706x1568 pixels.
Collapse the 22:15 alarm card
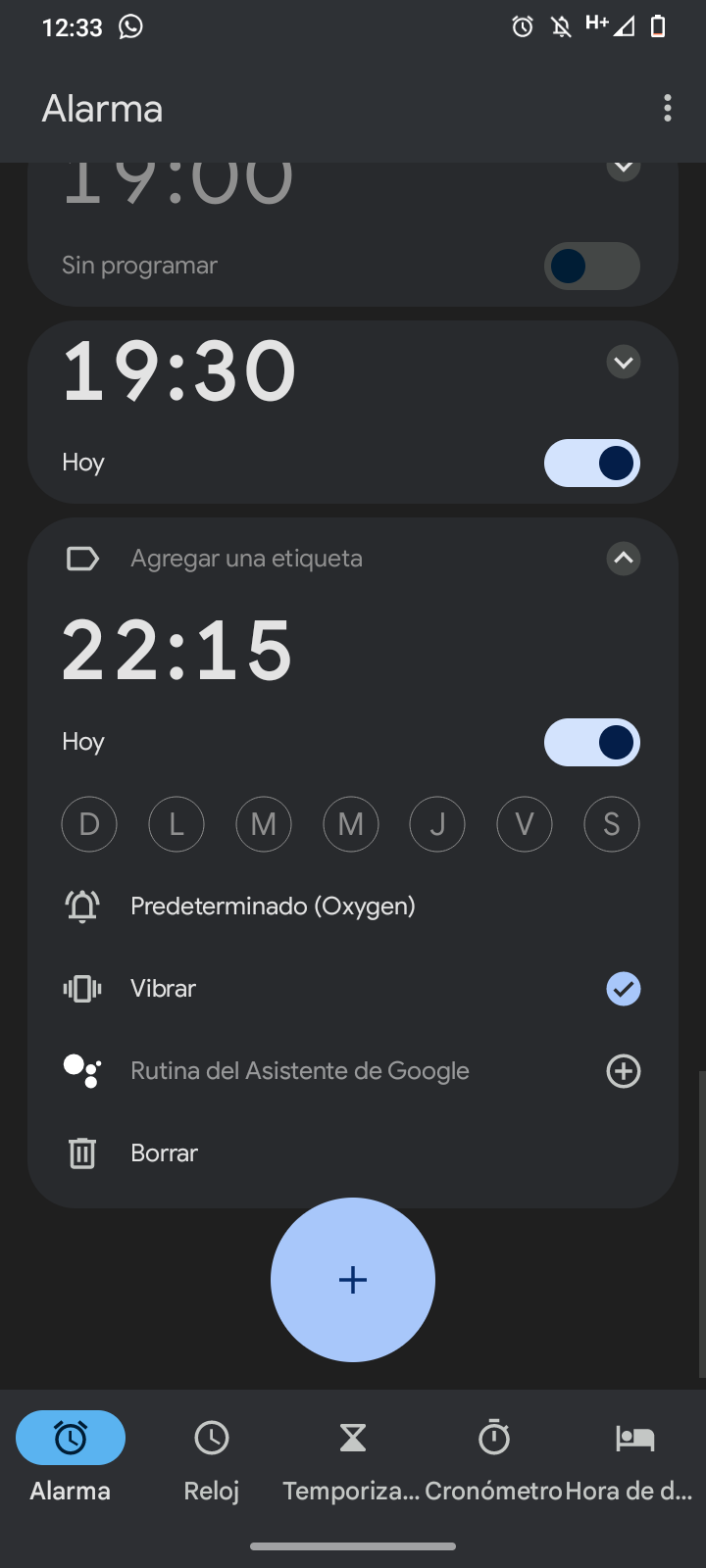click(x=624, y=559)
